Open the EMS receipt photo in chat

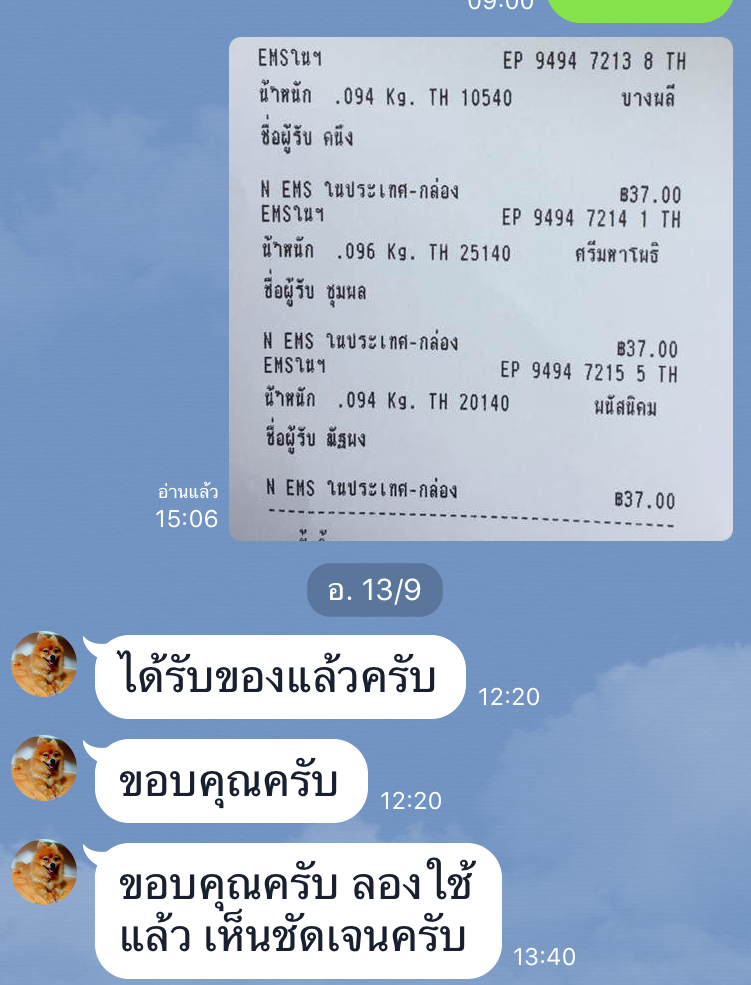pyautogui.click(x=480, y=290)
